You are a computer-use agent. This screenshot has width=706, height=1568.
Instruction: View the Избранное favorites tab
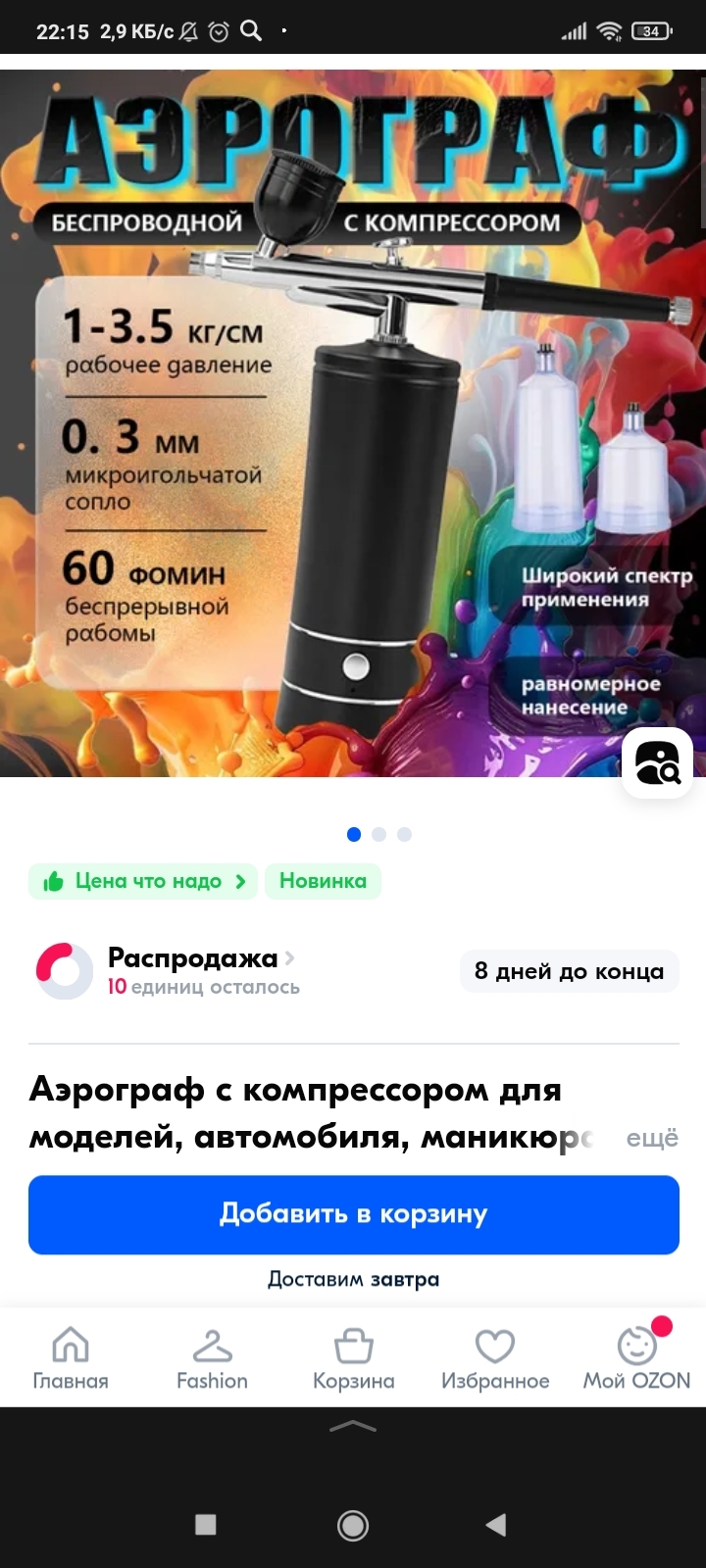pyautogui.click(x=495, y=1357)
